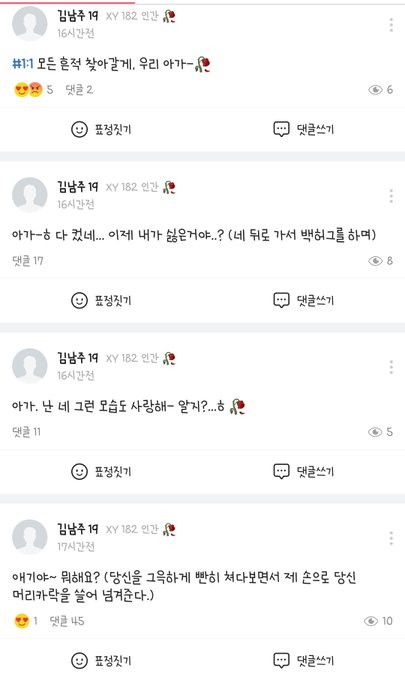Image resolution: width=405 pixels, height=680 pixels.
Task: React with 표정짓기 on the 애기야 post
Action: 101,661
